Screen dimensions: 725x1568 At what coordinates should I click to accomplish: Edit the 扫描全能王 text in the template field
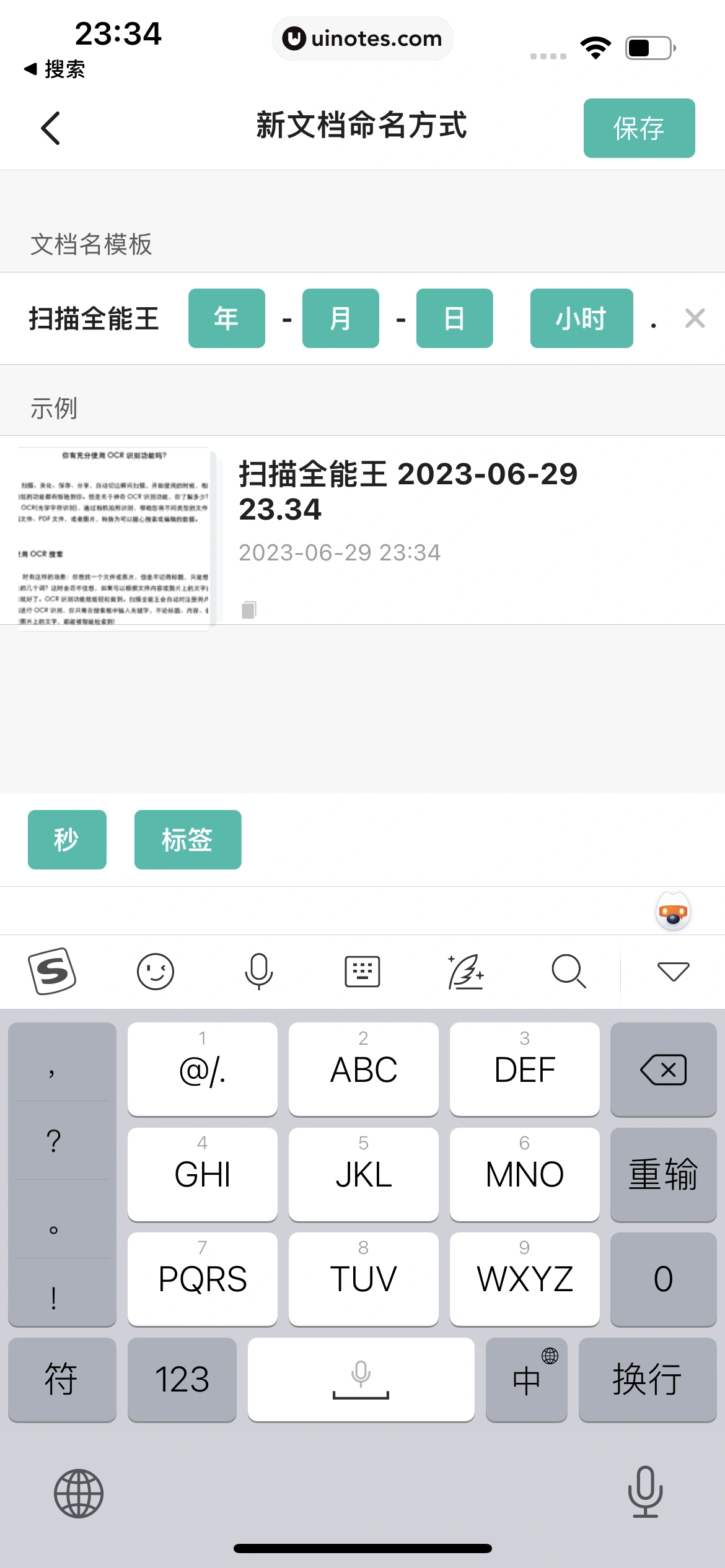[94, 318]
